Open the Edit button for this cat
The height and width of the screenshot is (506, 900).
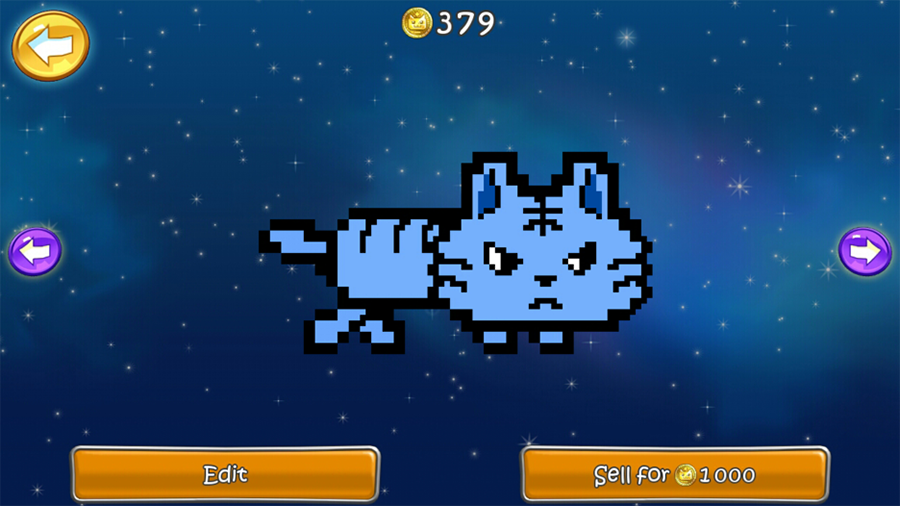pyautogui.click(x=225, y=474)
